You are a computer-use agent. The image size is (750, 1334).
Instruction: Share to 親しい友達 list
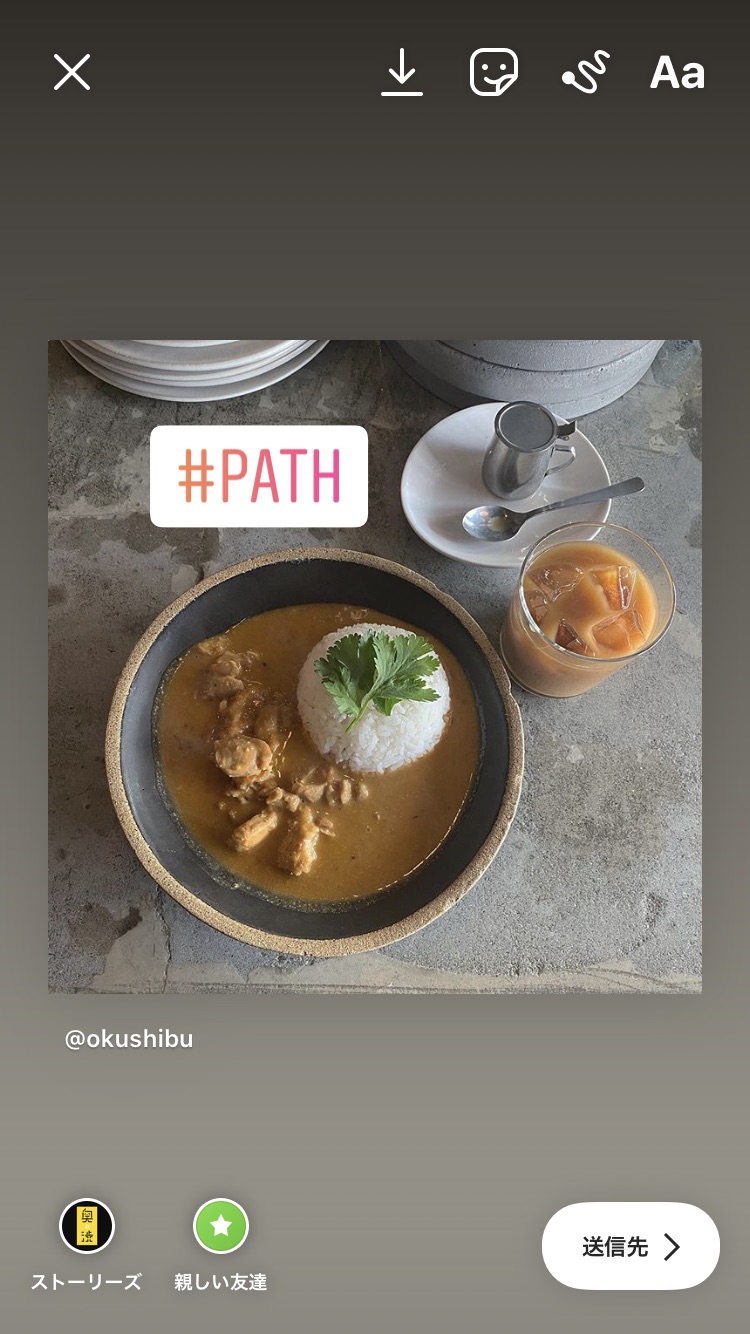coord(221,1226)
